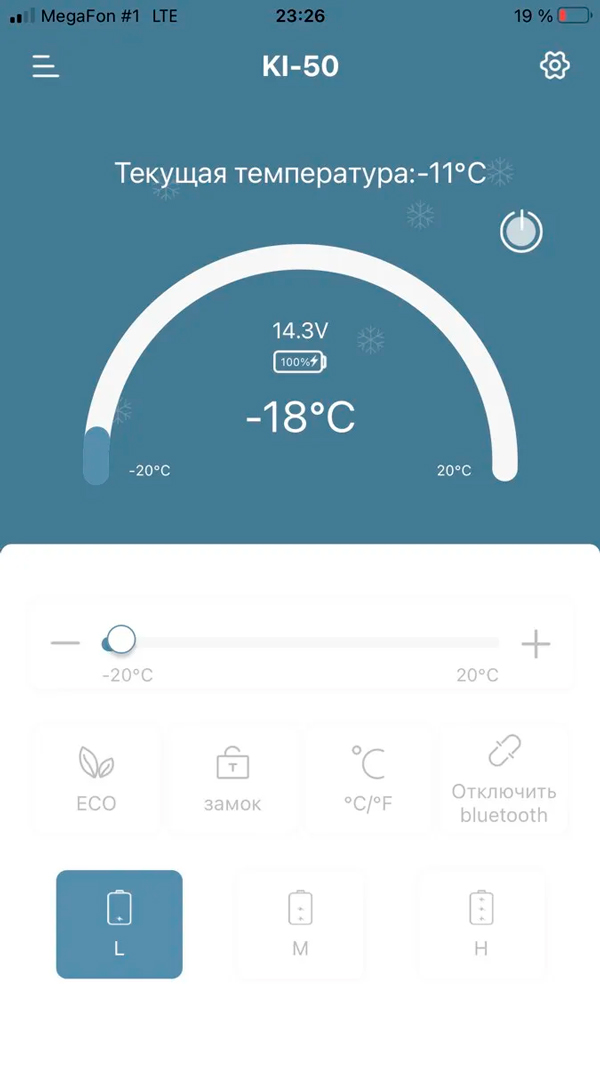
Task: Select the L battery protection level
Action: (119, 924)
